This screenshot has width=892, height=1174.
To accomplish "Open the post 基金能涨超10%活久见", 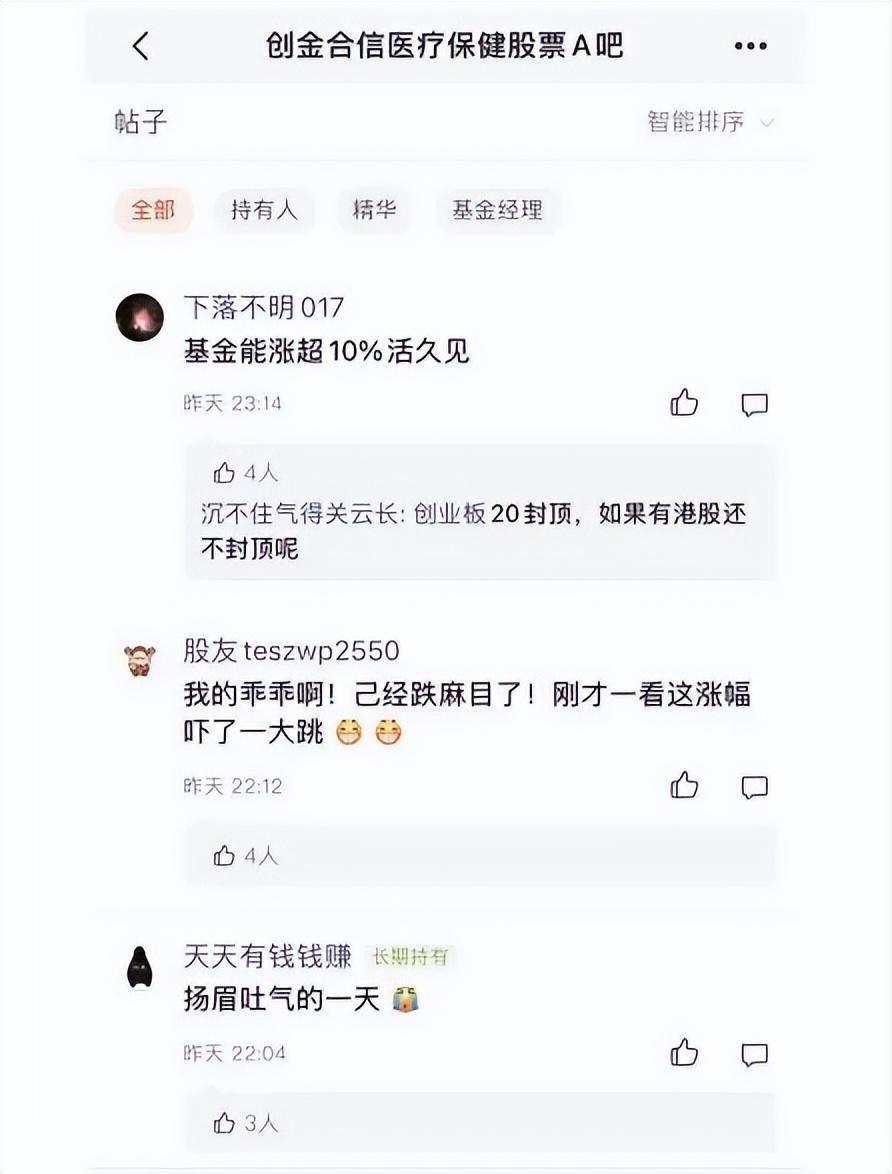I will pyautogui.click(x=326, y=351).
